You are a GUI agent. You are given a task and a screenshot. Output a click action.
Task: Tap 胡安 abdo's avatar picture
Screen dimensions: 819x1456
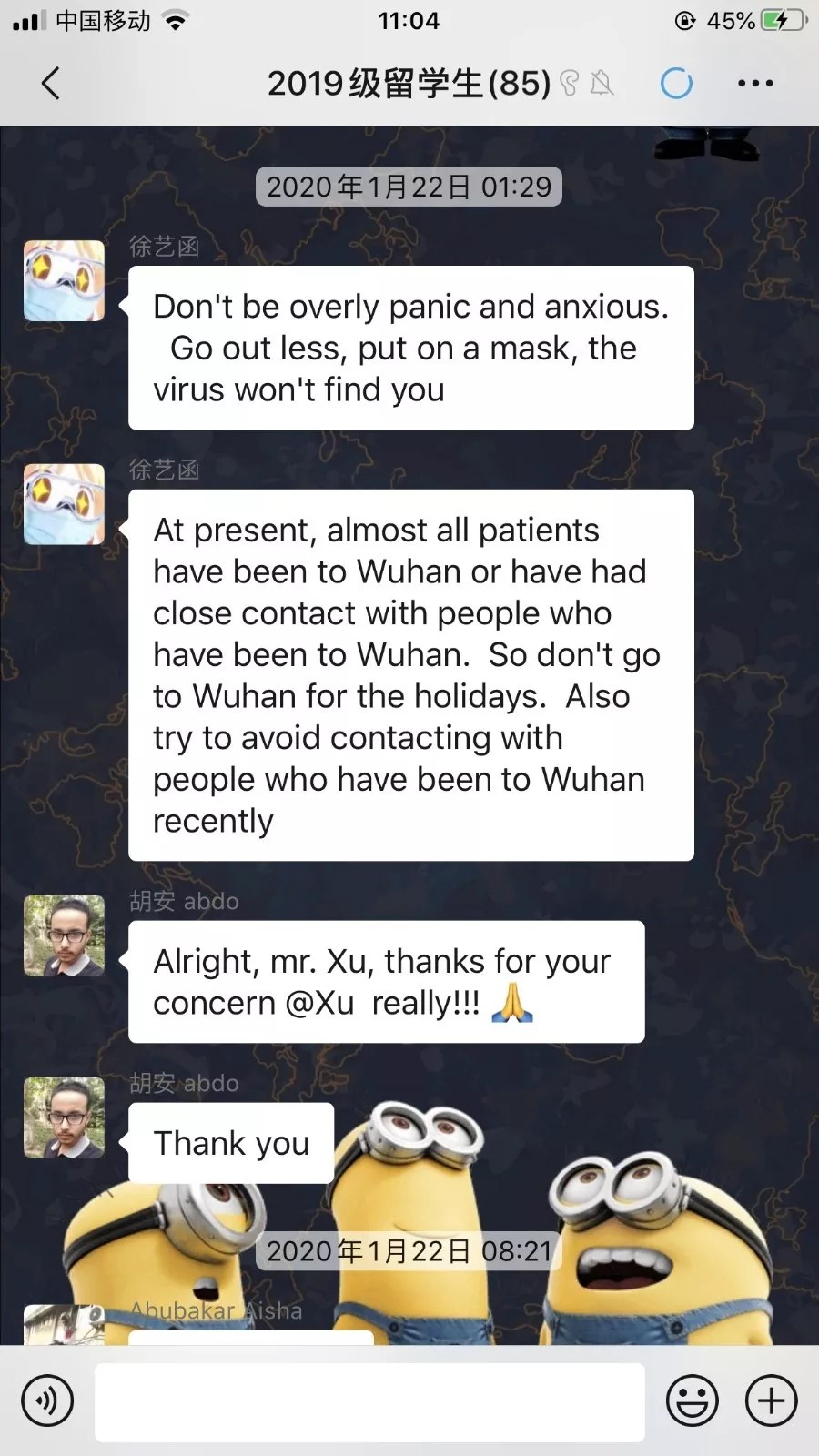64,936
